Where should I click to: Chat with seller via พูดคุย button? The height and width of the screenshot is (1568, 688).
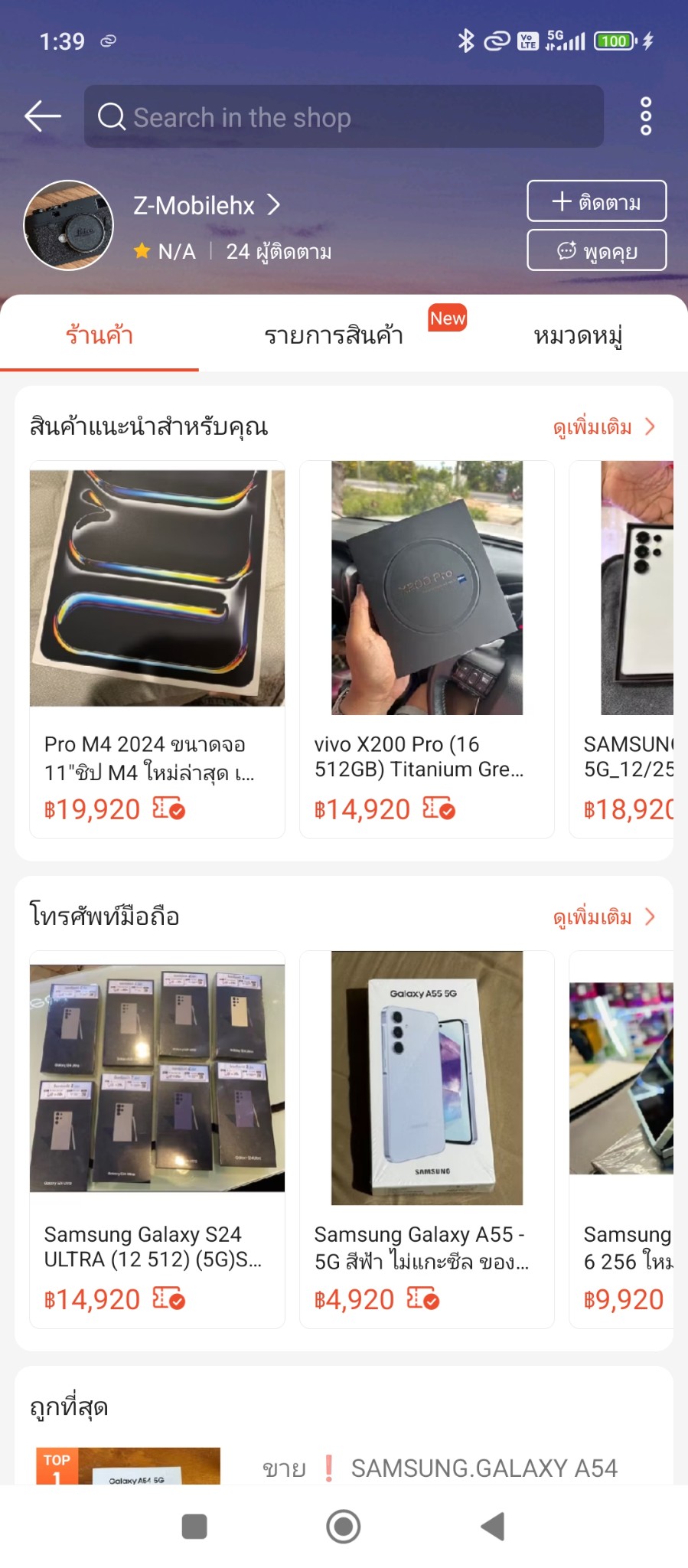[596, 250]
